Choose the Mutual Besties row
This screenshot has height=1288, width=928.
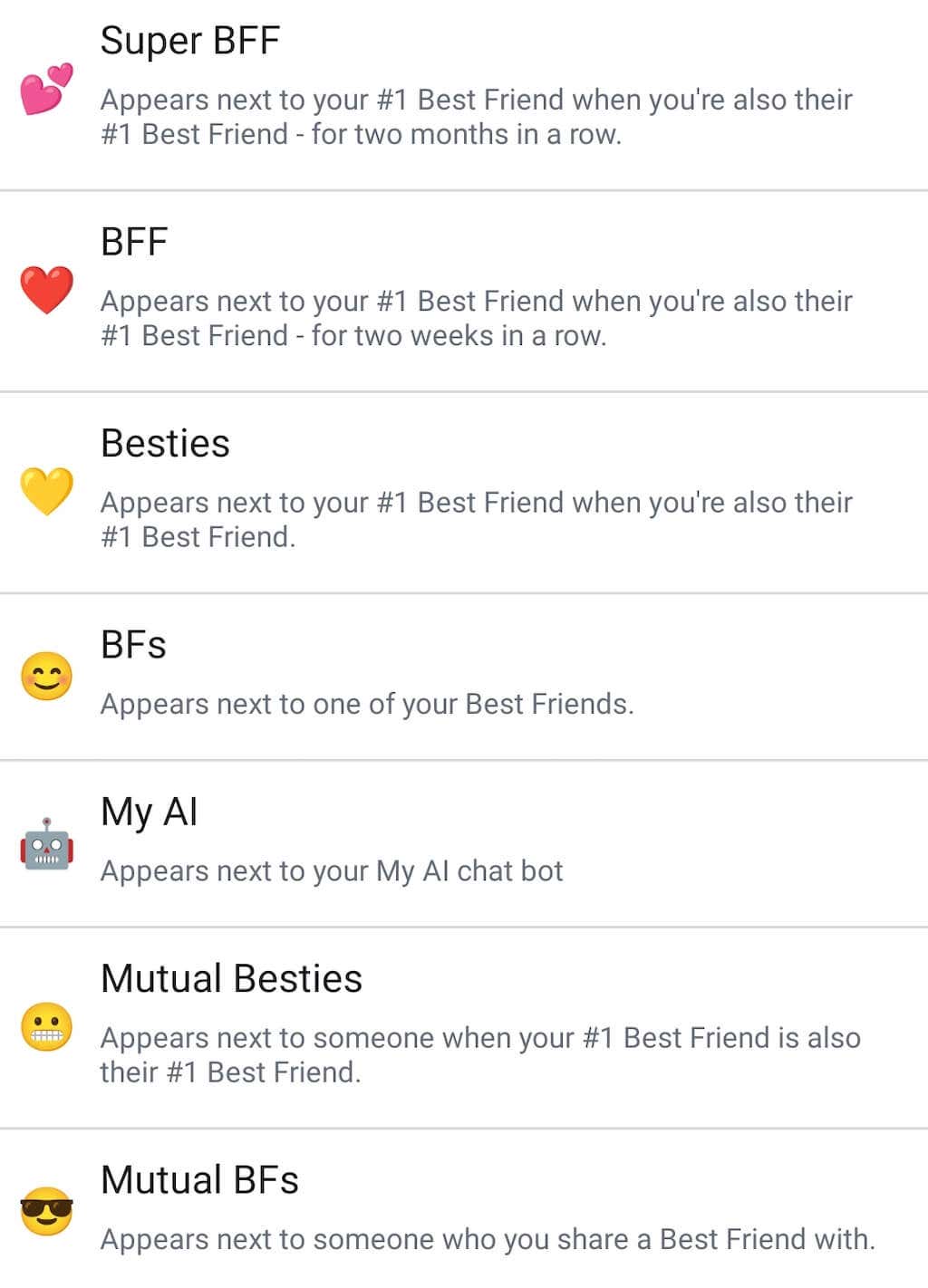click(x=464, y=1027)
